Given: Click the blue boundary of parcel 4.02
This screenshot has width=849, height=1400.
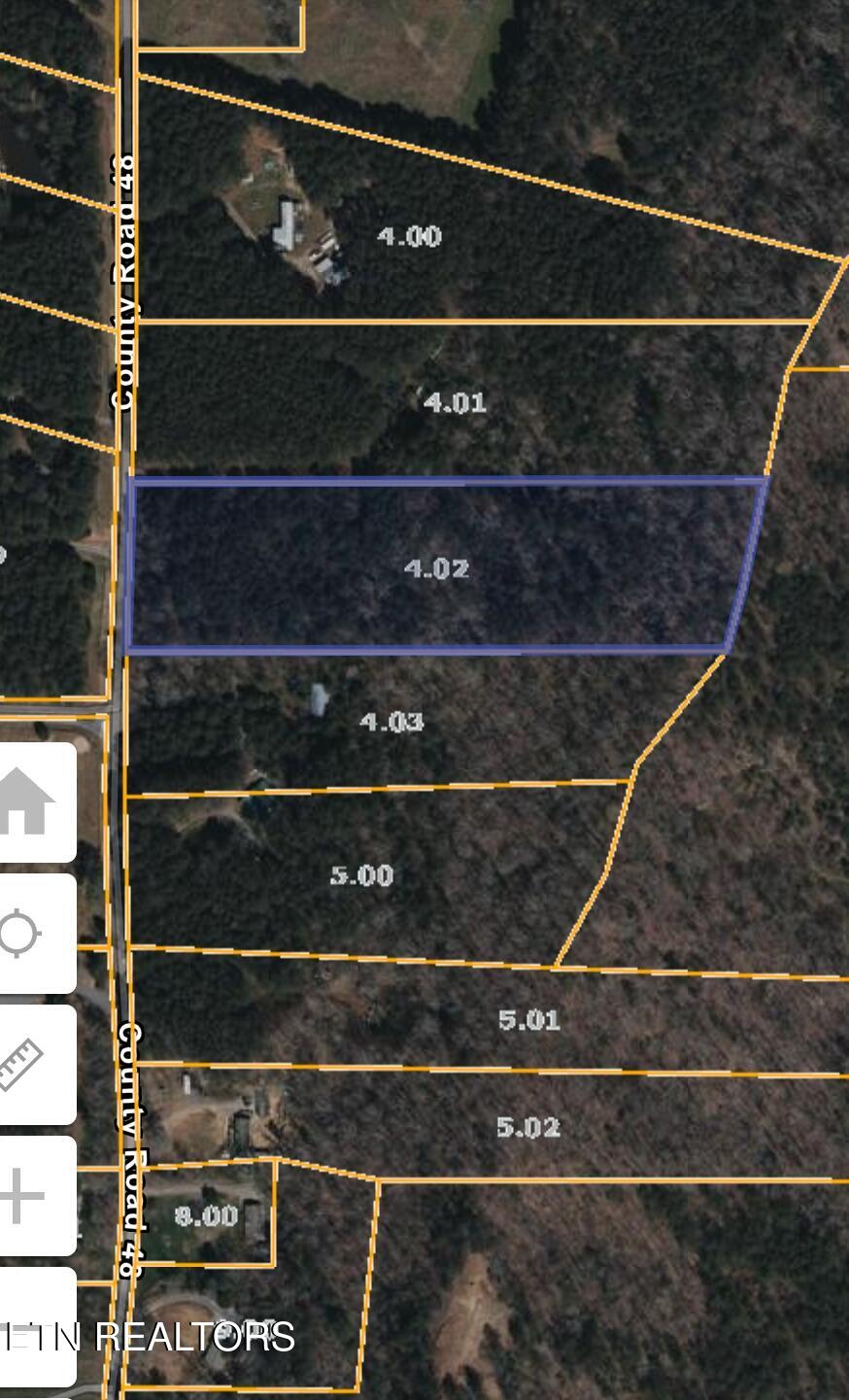Looking at the screenshot, I should coord(437,481).
